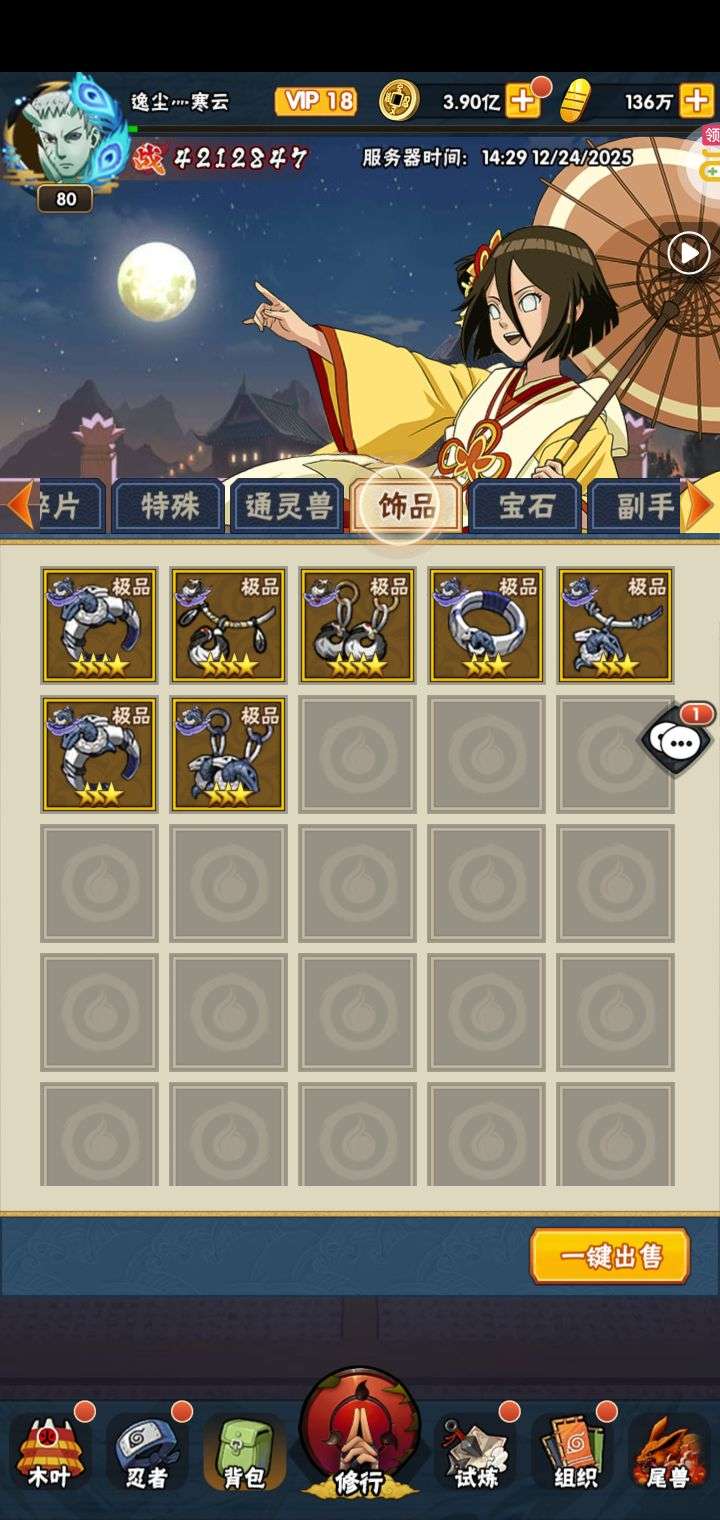The width and height of the screenshot is (720, 1520).
Task: Open the 组织 organization section
Action: (x=573, y=1452)
